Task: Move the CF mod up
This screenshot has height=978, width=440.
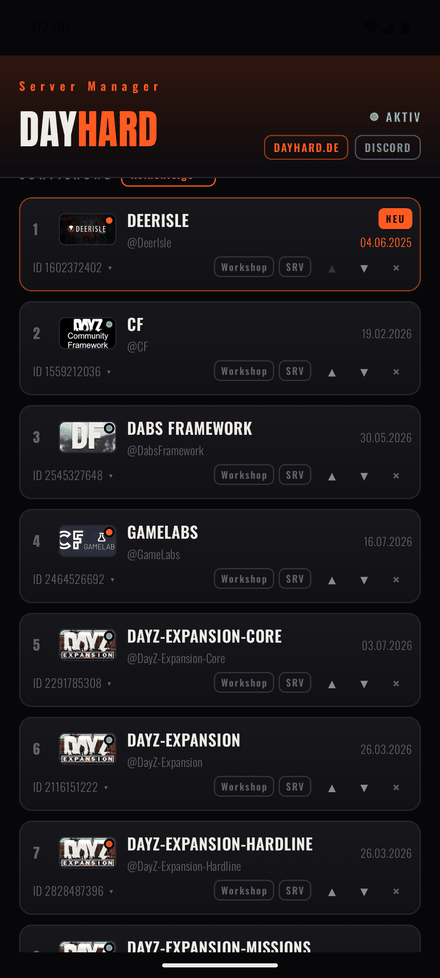Action: [332, 372]
